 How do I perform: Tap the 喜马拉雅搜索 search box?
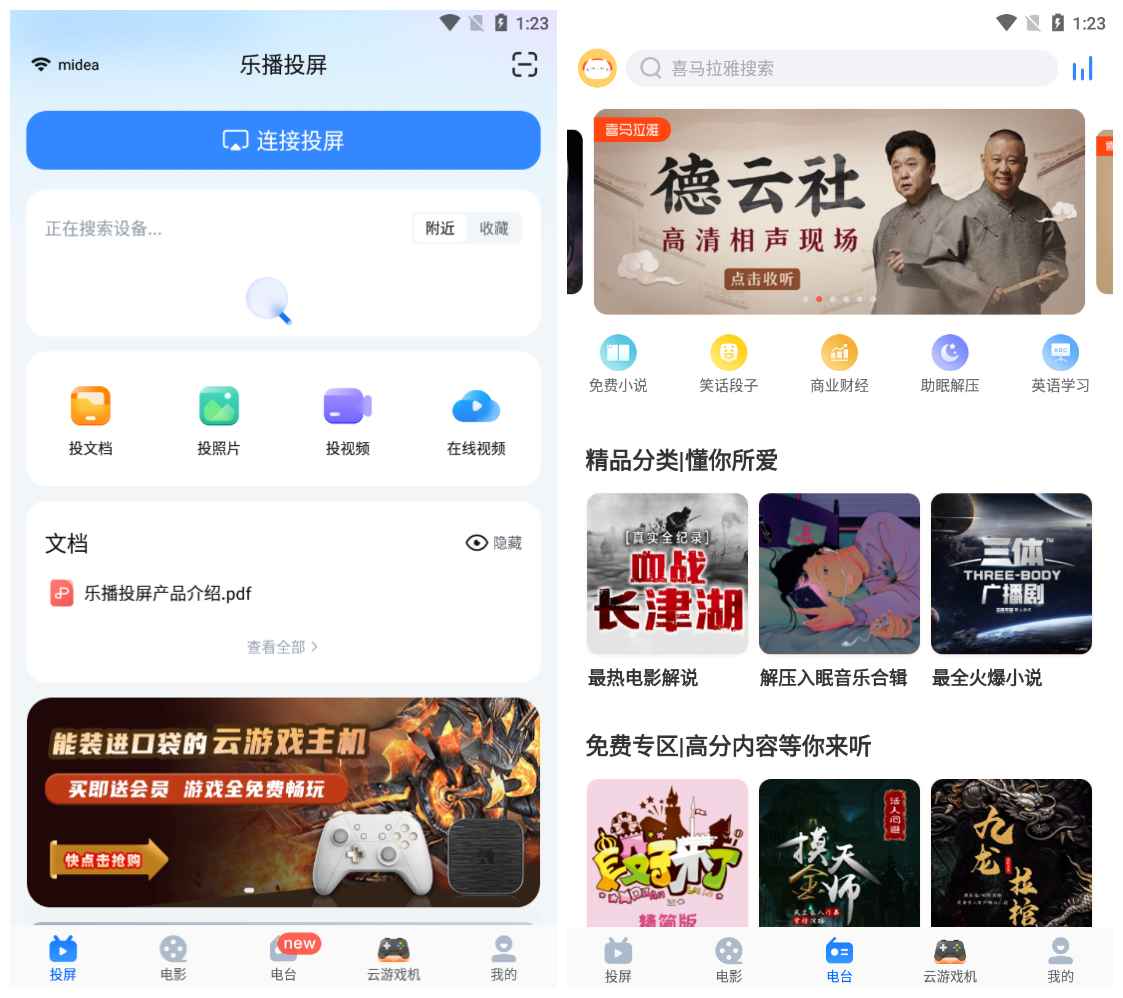[x=840, y=68]
